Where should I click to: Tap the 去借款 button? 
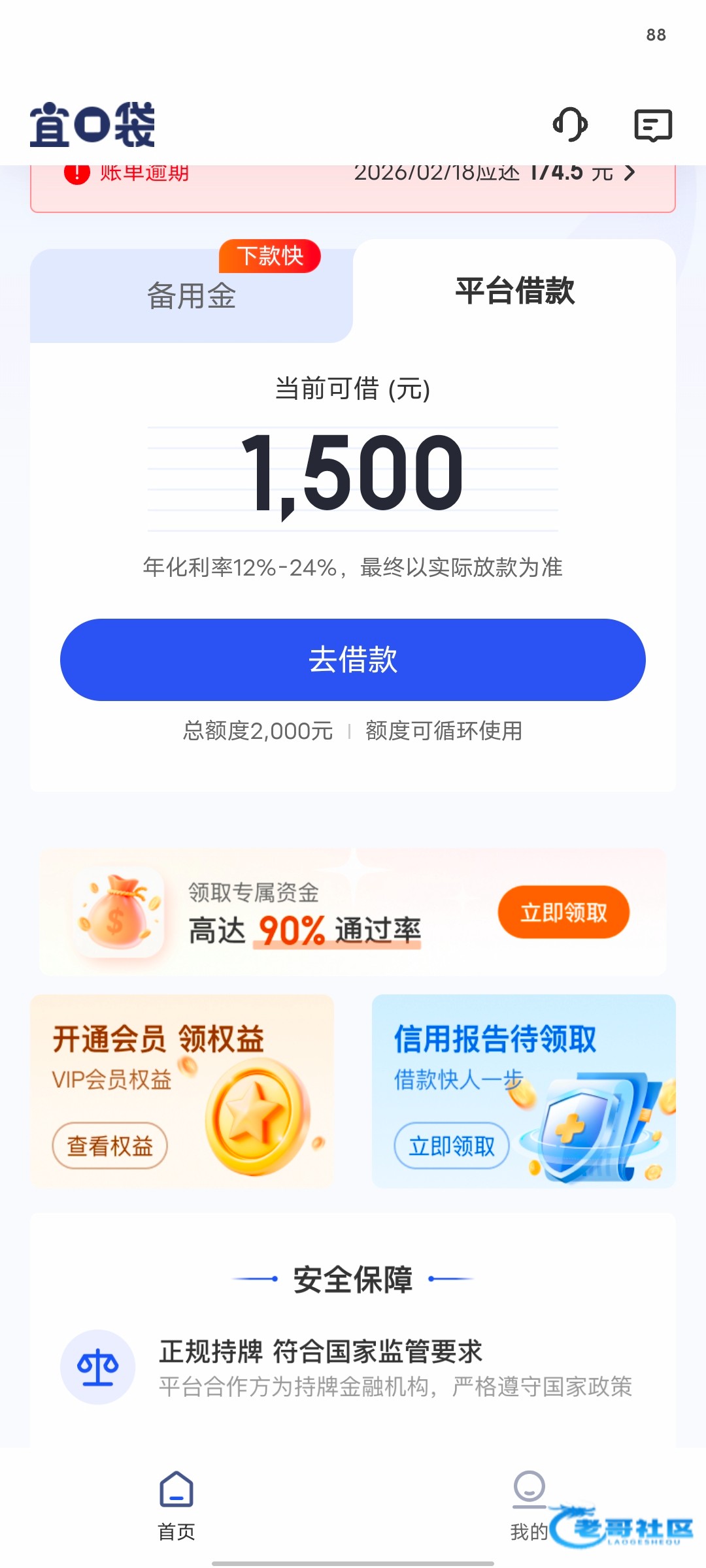pos(353,659)
